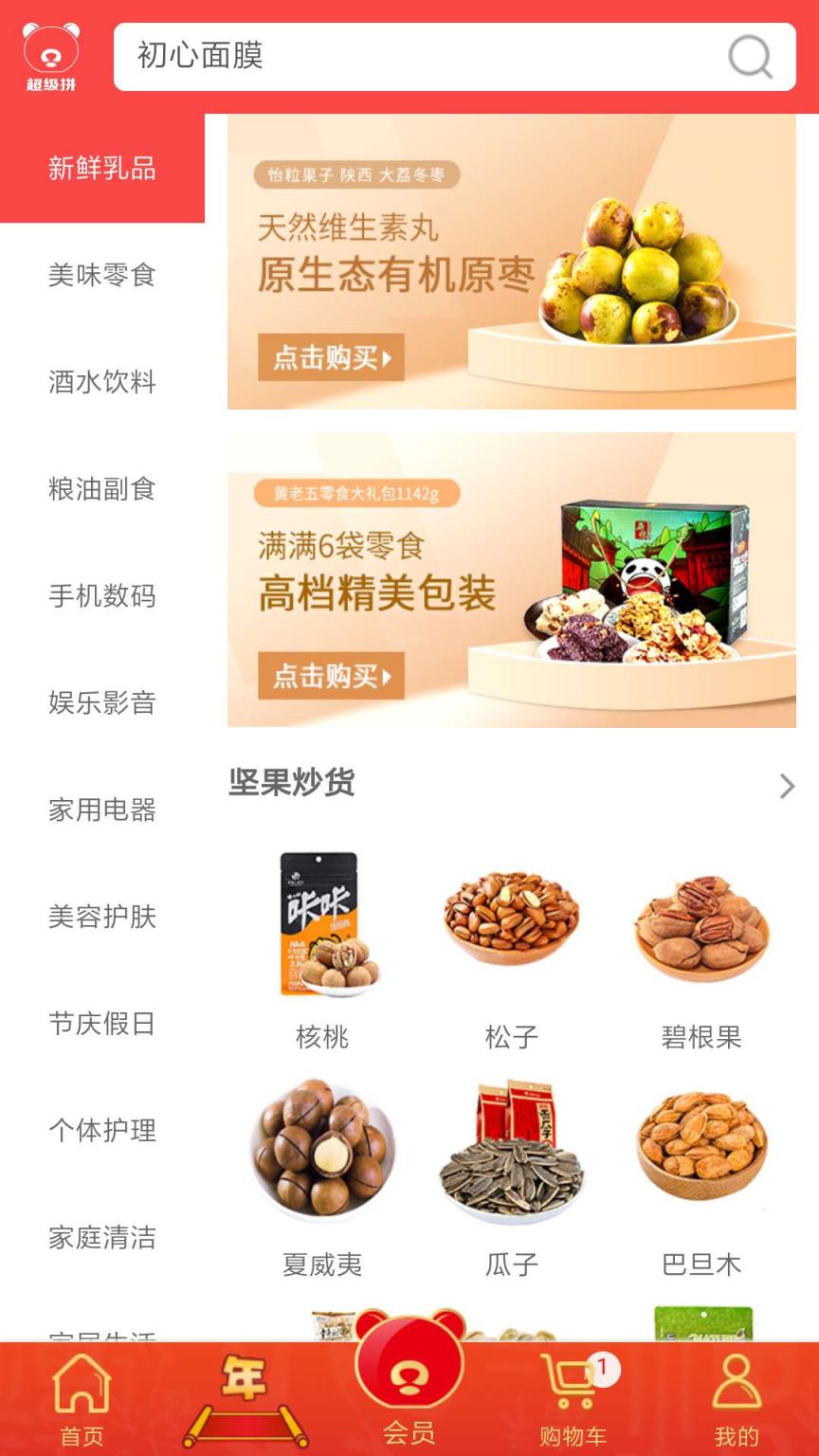Expand the 坚果炒货 section via its chevron
This screenshot has height=1456, width=819.
tap(787, 786)
